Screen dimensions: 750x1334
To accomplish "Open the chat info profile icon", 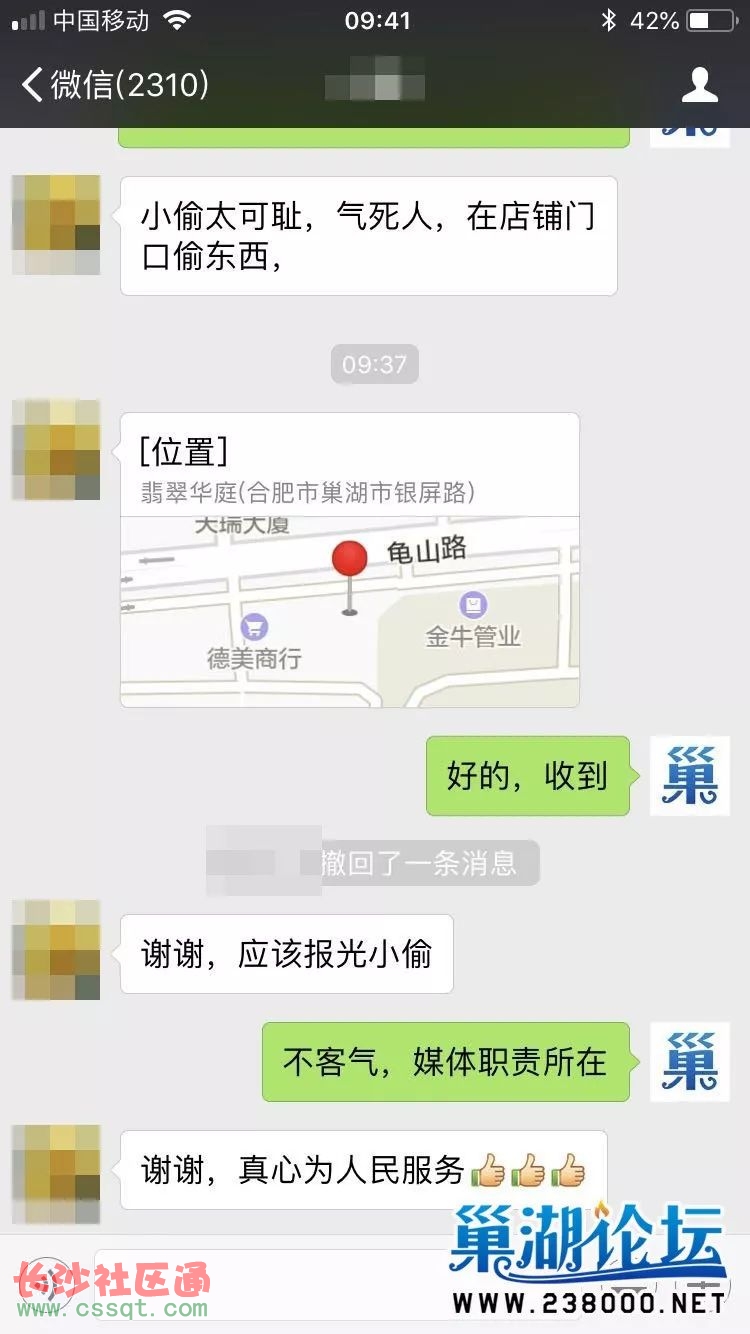I will click(699, 85).
